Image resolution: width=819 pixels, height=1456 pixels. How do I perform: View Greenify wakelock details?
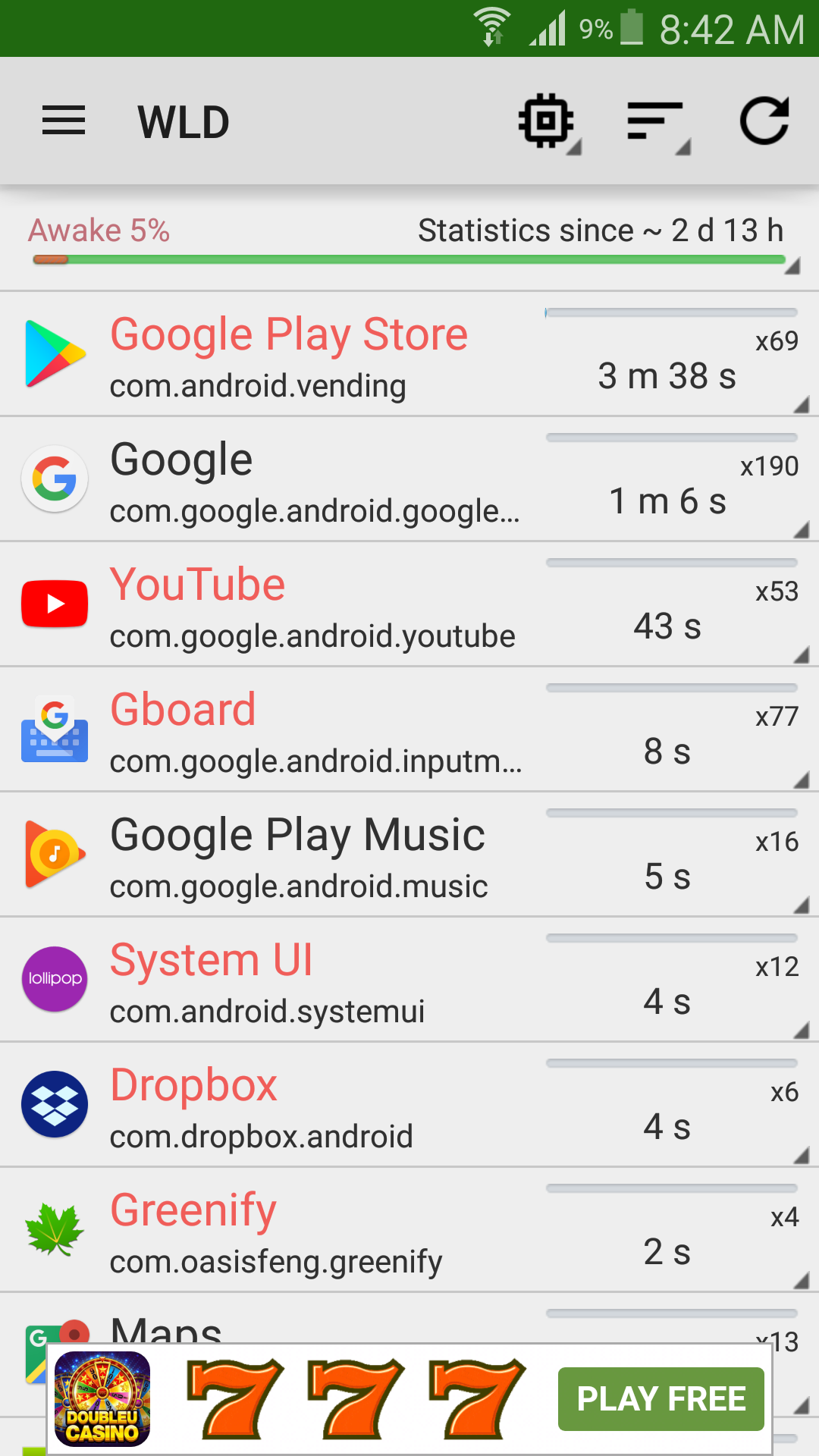tap(409, 1231)
